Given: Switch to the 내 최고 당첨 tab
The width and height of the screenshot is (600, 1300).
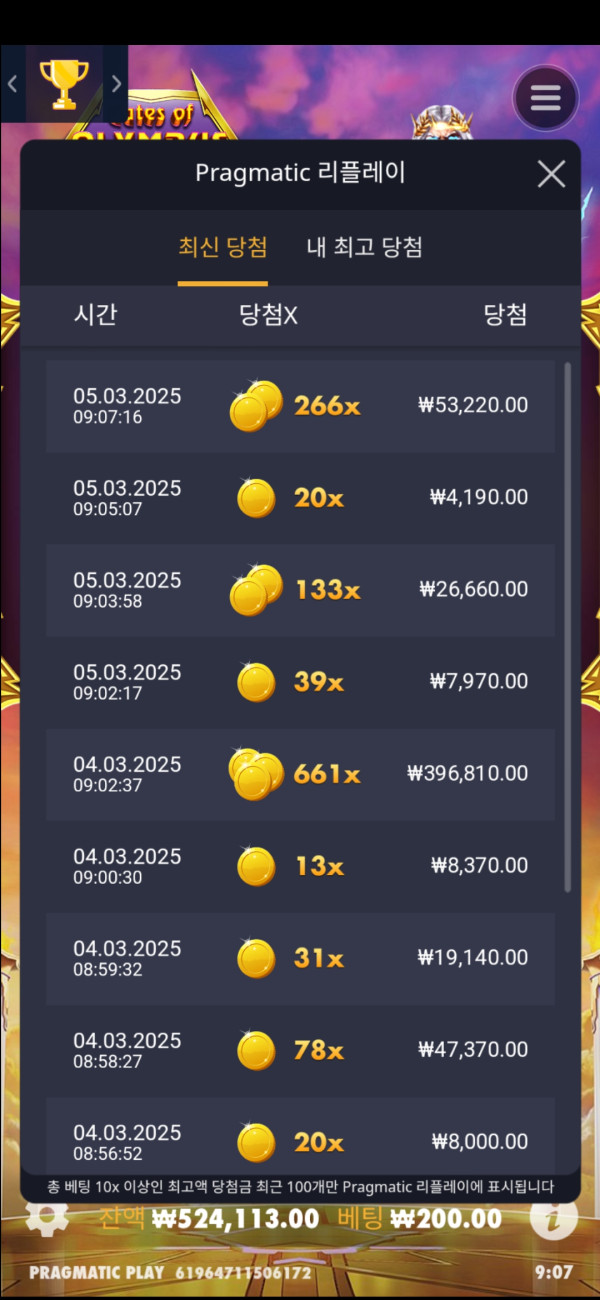Looking at the screenshot, I should (364, 247).
